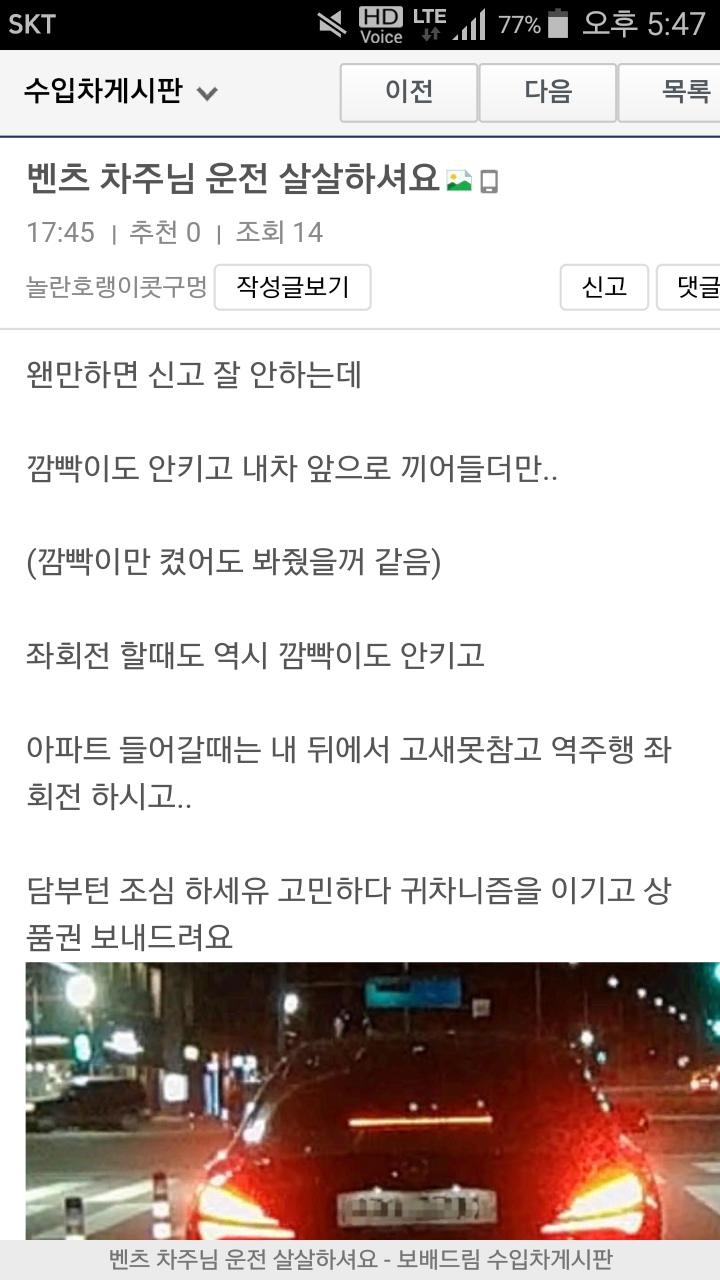Go to the next post with 다음
Viewport: 720px width, 1280px height.
(x=547, y=93)
